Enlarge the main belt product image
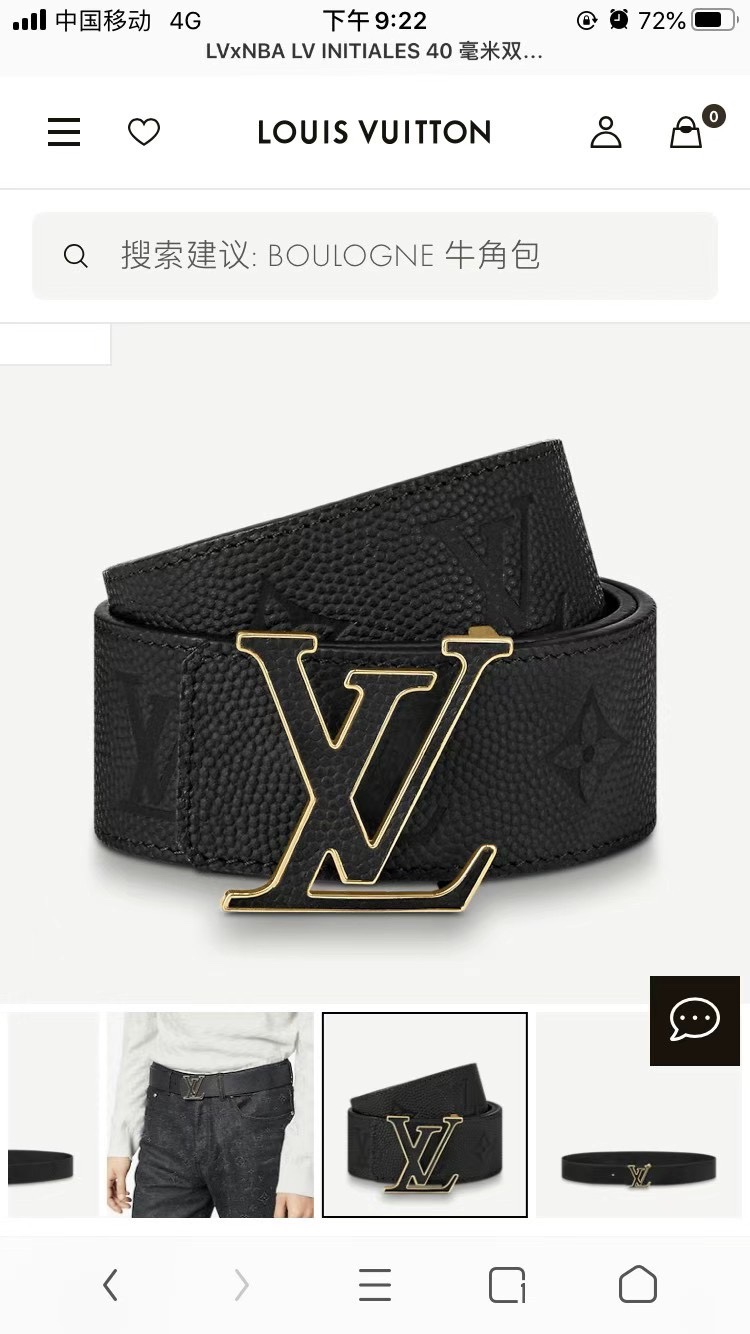Screen dimensions: 750x1334 coord(375,670)
